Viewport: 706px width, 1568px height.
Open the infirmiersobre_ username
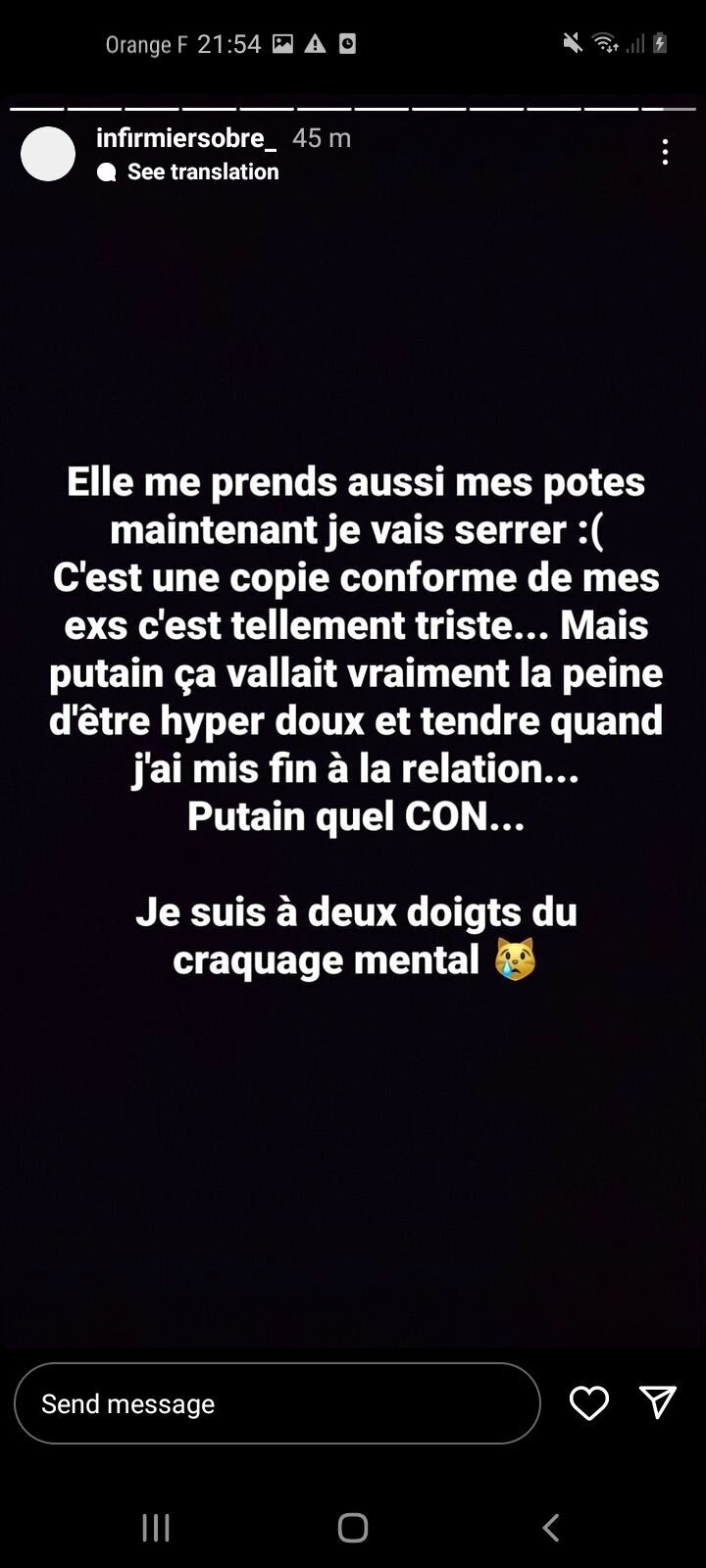click(185, 138)
